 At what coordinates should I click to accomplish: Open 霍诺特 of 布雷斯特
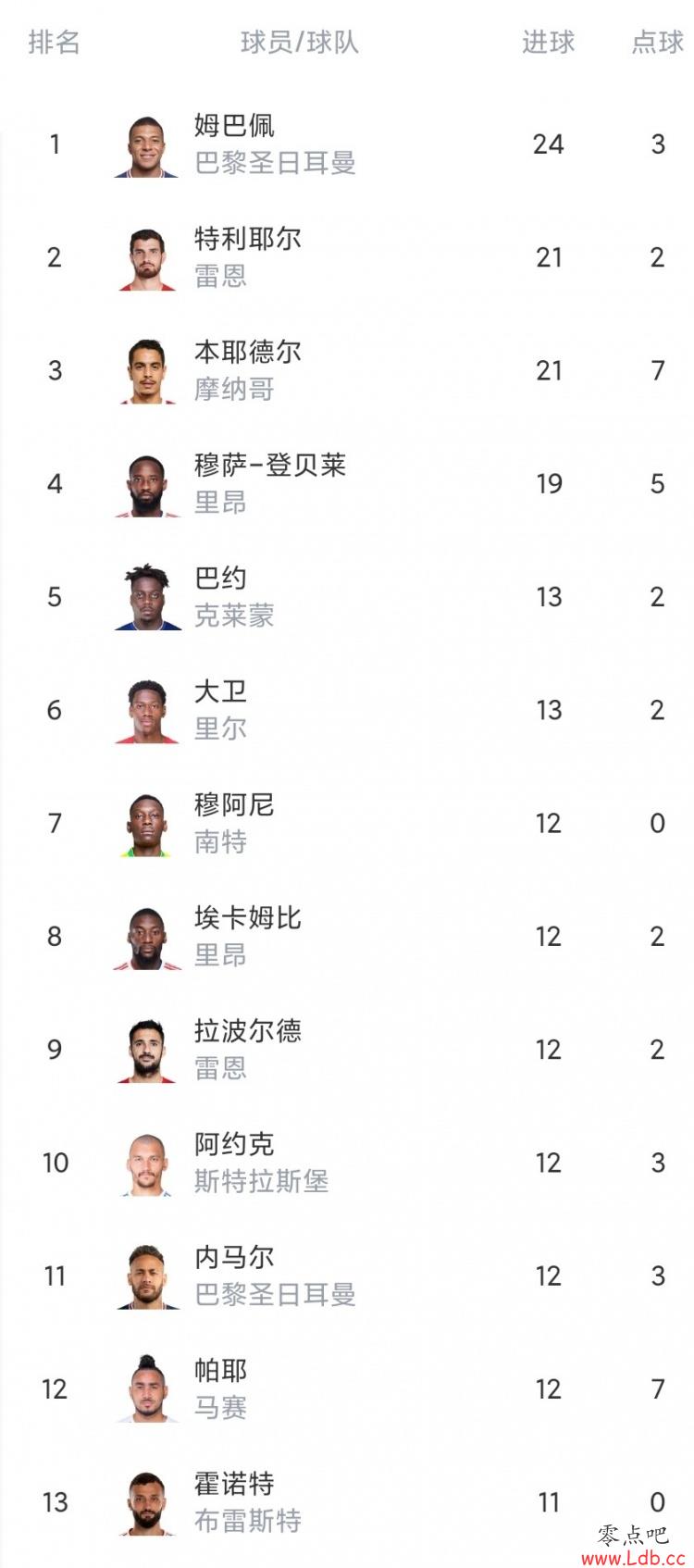[x=347, y=1502]
